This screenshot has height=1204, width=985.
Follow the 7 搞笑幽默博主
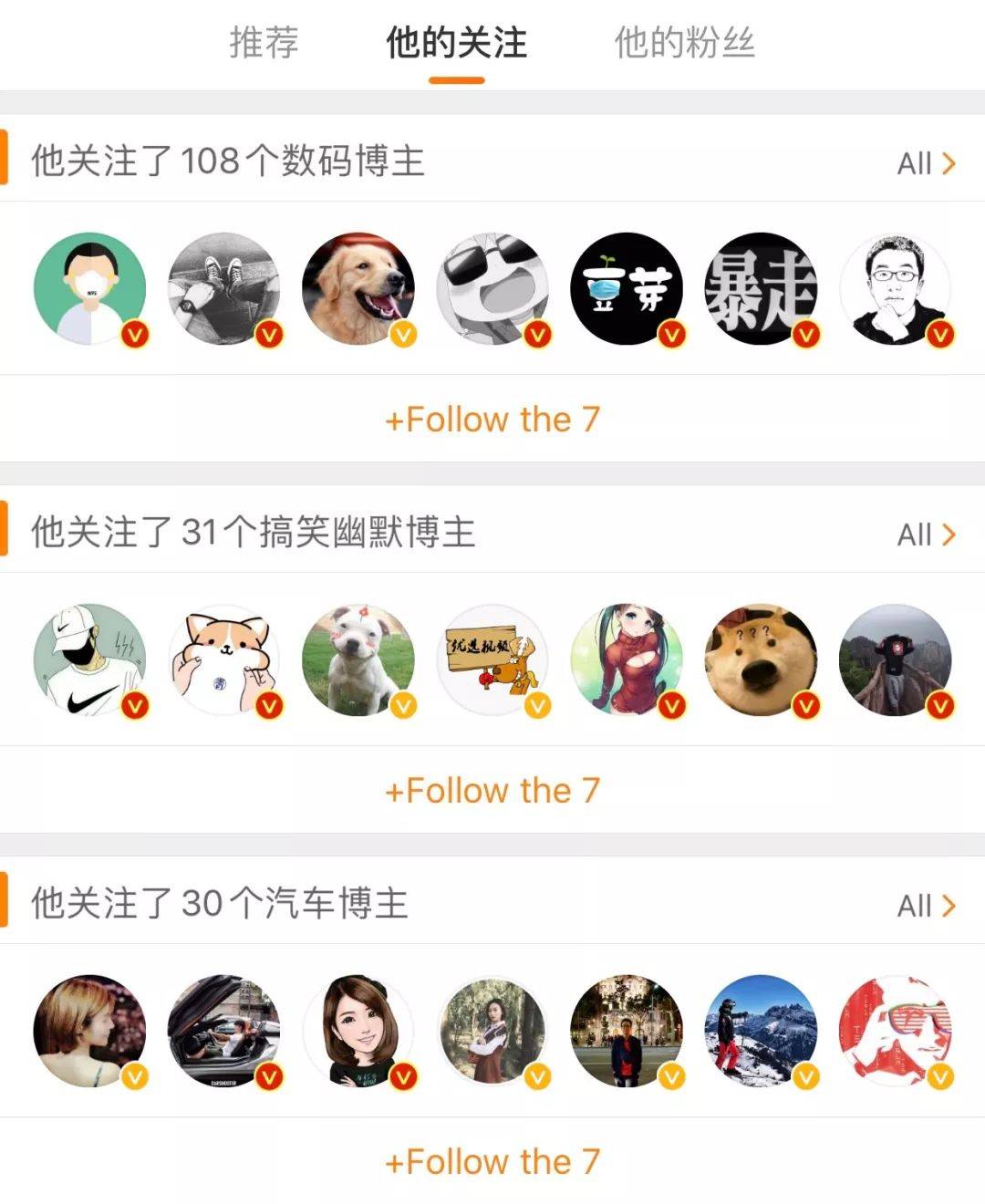point(493,791)
